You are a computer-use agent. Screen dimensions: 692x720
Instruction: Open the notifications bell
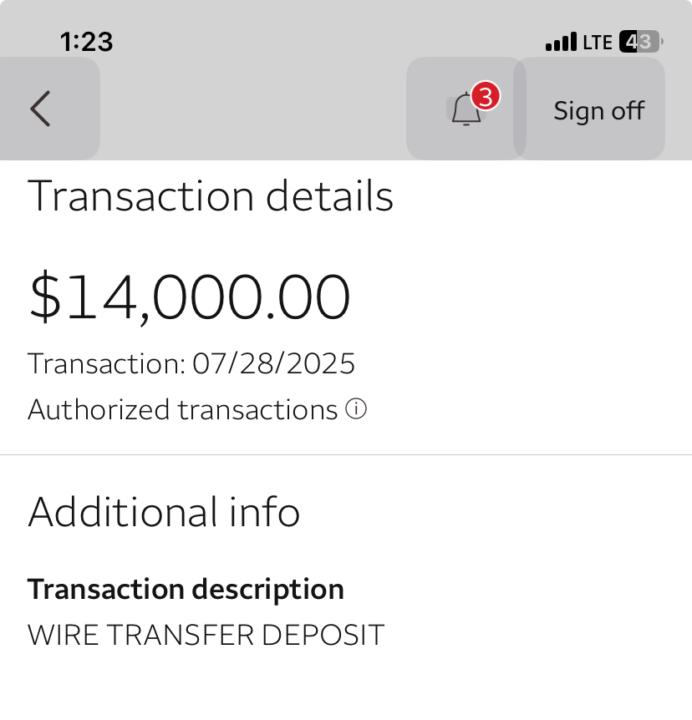(x=466, y=109)
